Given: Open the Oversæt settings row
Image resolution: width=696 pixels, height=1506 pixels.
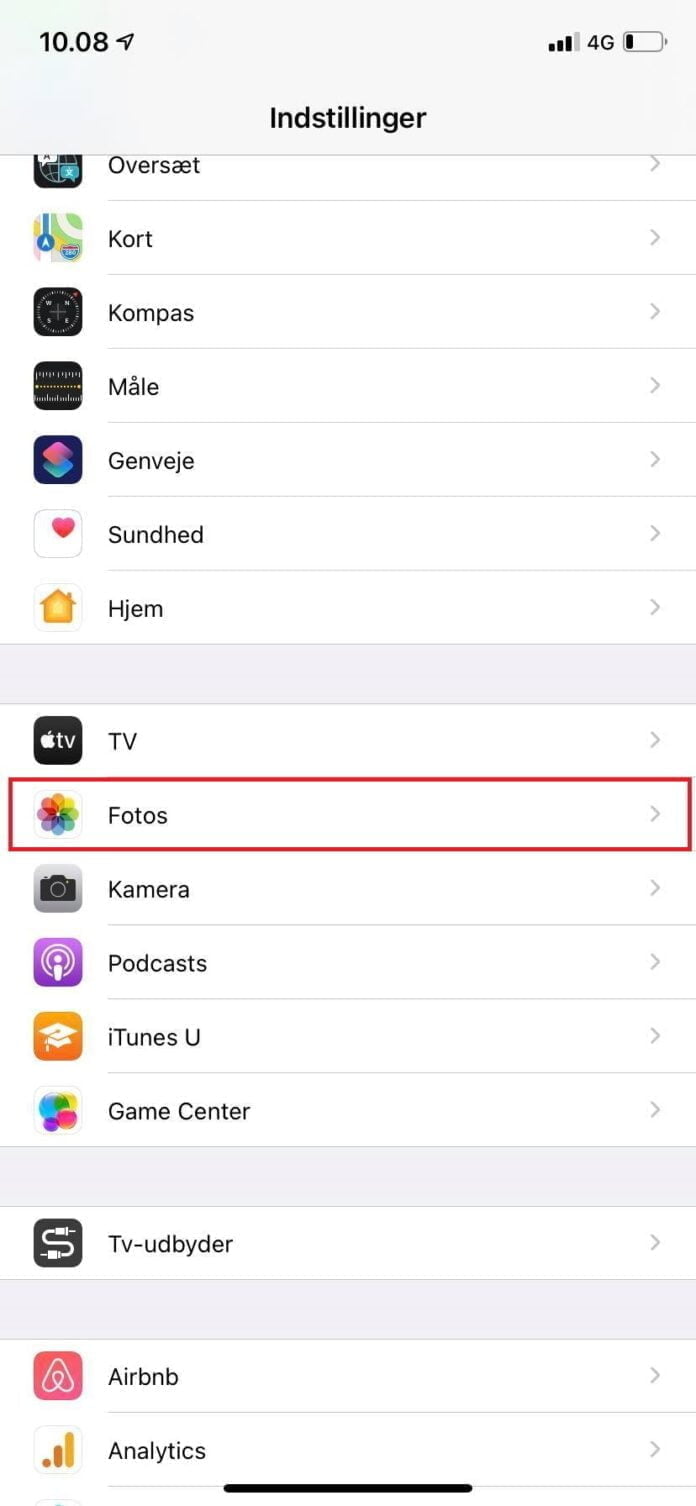Looking at the screenshot, I should (348, 168).
